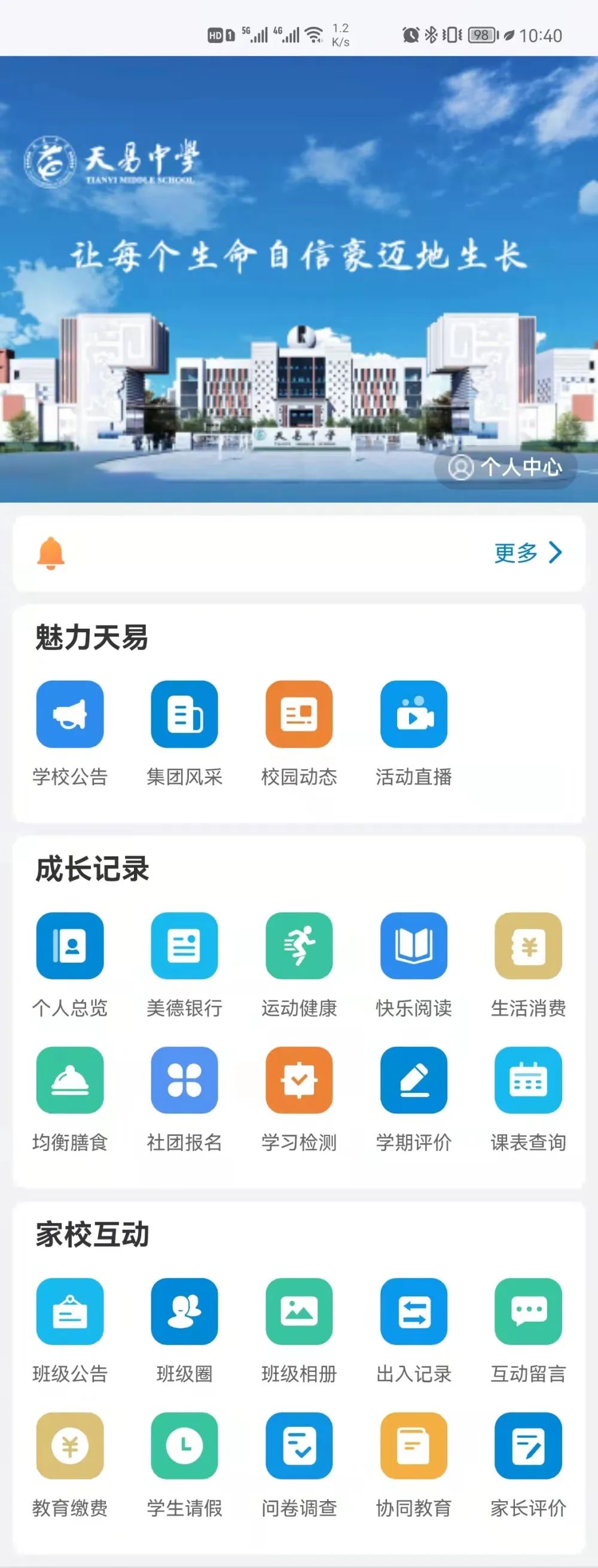Open 美德银行
Screen dimensions: 598x1568
tap(185, 945)
